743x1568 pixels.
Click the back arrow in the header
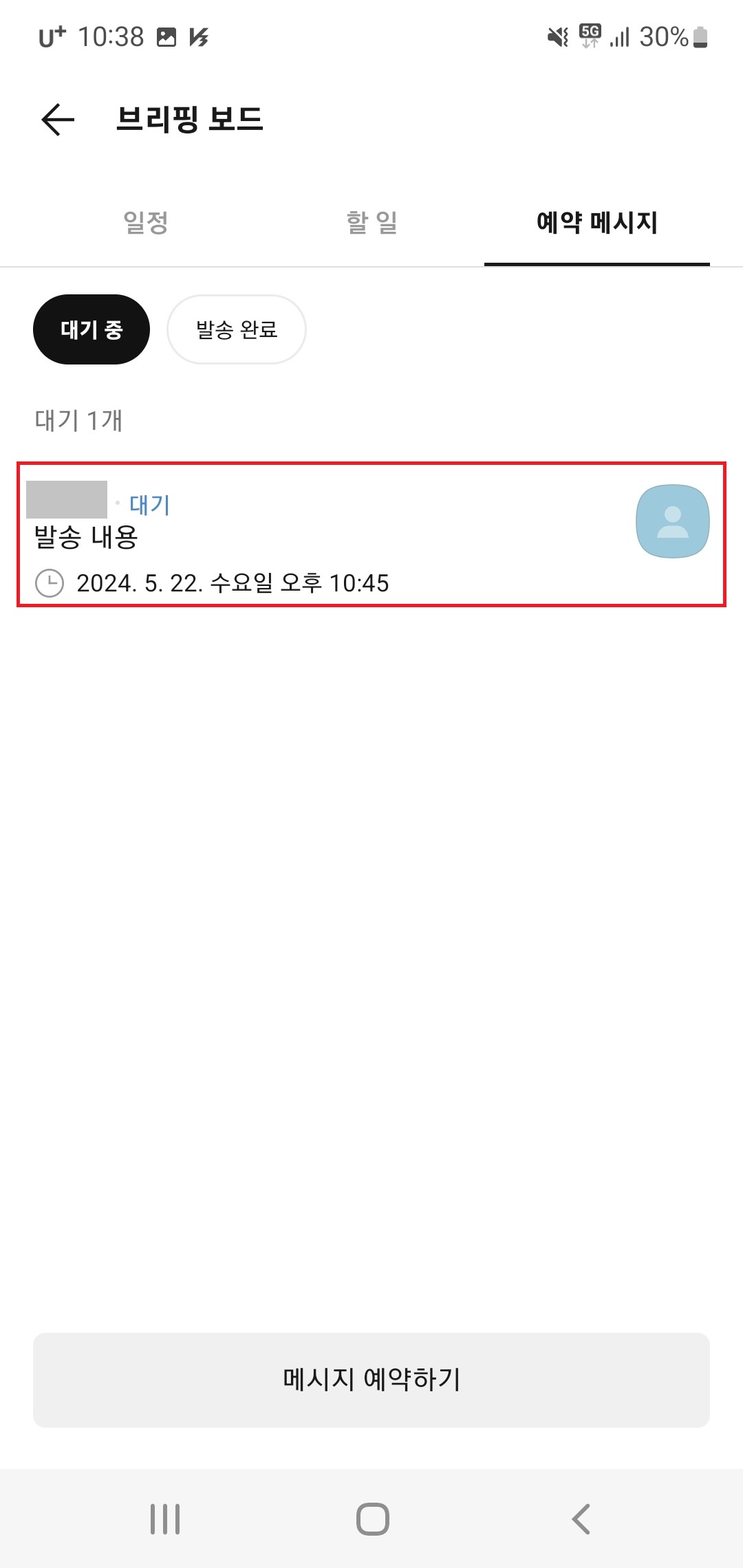point(57,120)
